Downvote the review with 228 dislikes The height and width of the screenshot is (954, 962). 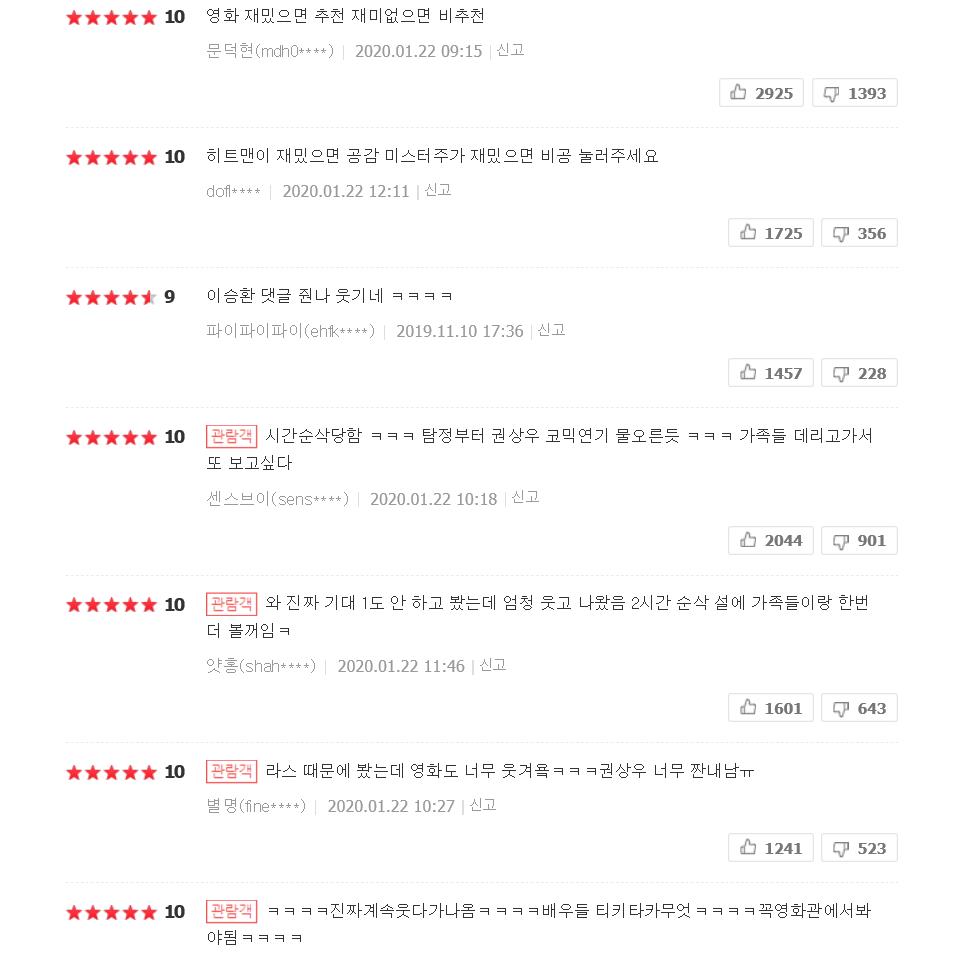click(x=859, y=373)
